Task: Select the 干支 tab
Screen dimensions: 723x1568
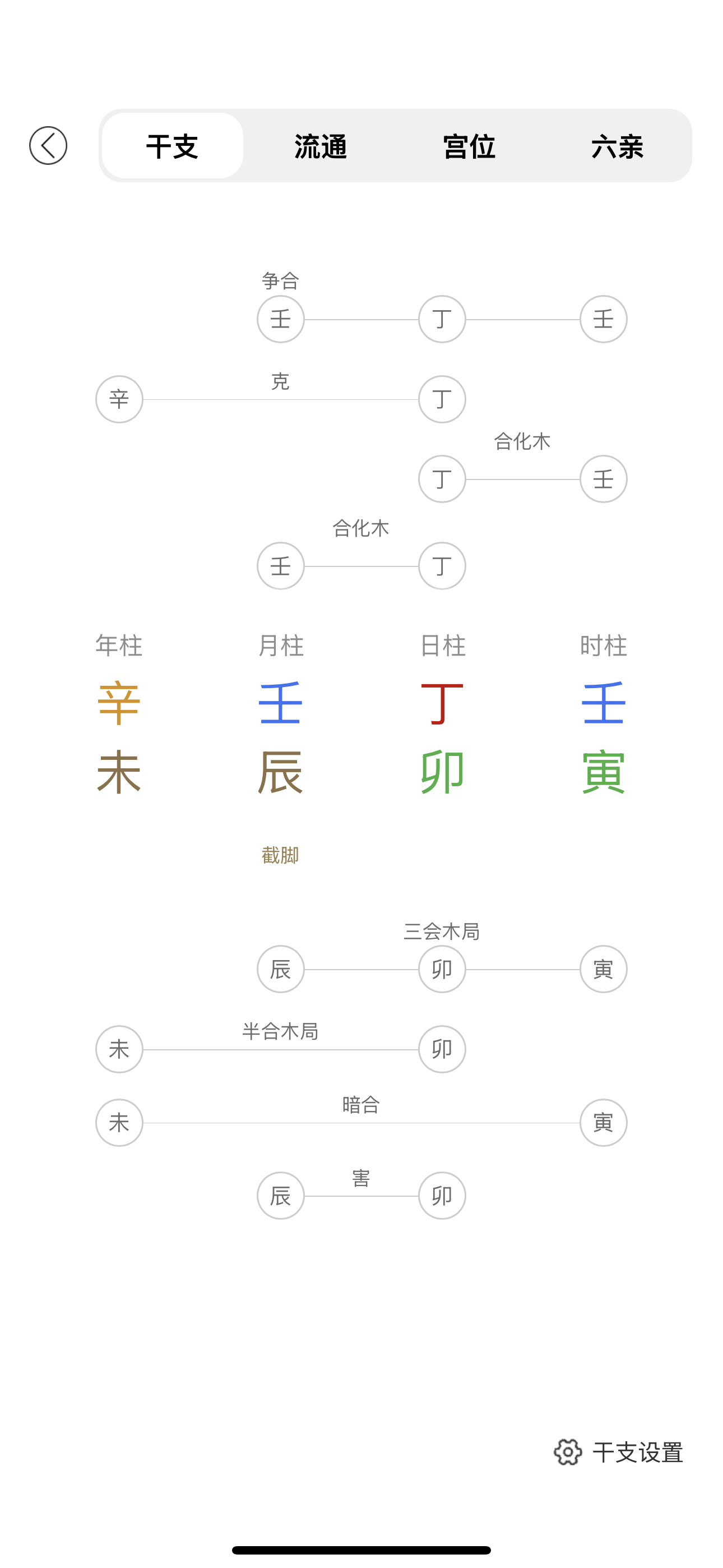Action: coord(173,145)
